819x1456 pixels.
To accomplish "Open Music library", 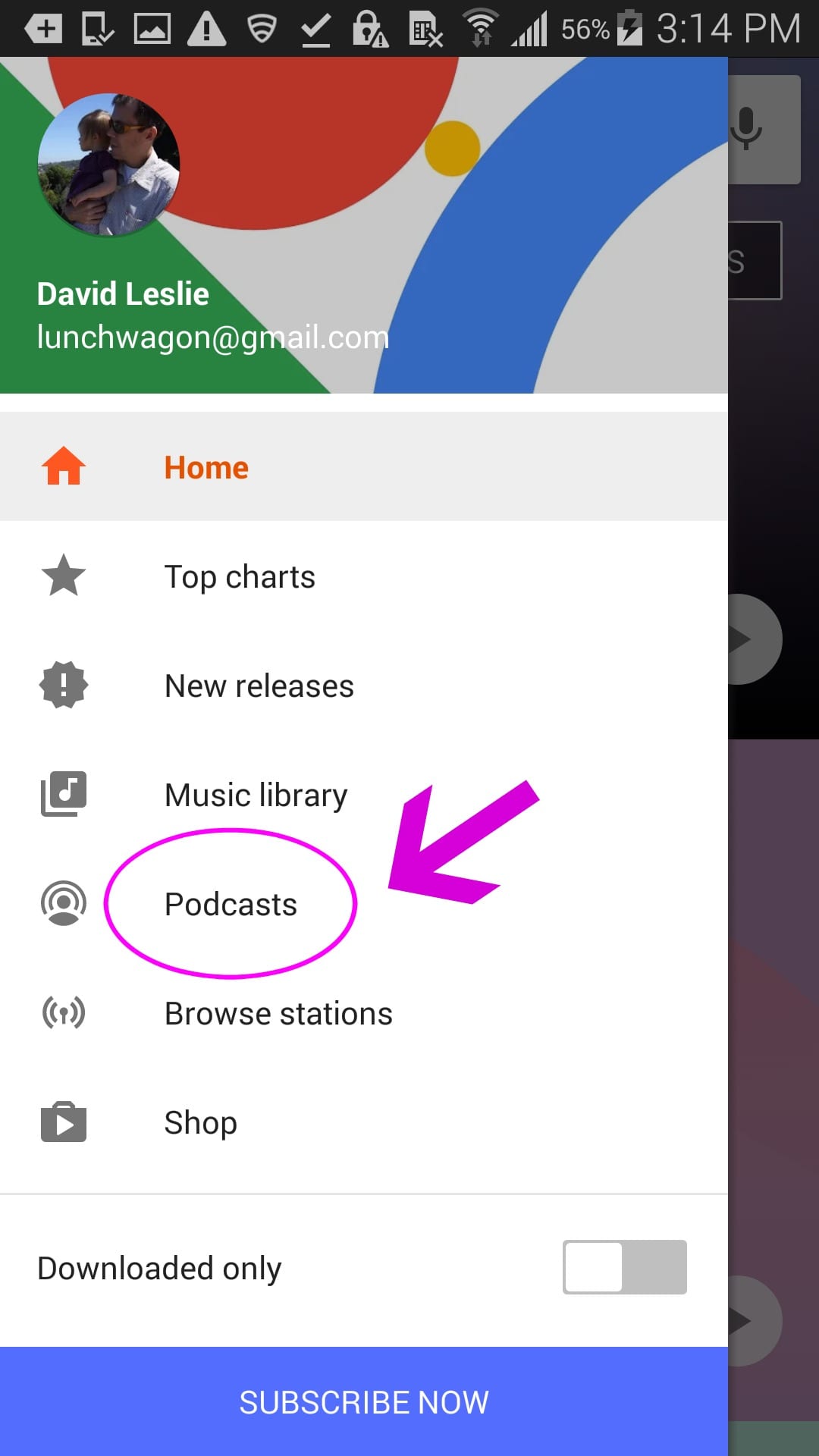I will pos(256,795).
